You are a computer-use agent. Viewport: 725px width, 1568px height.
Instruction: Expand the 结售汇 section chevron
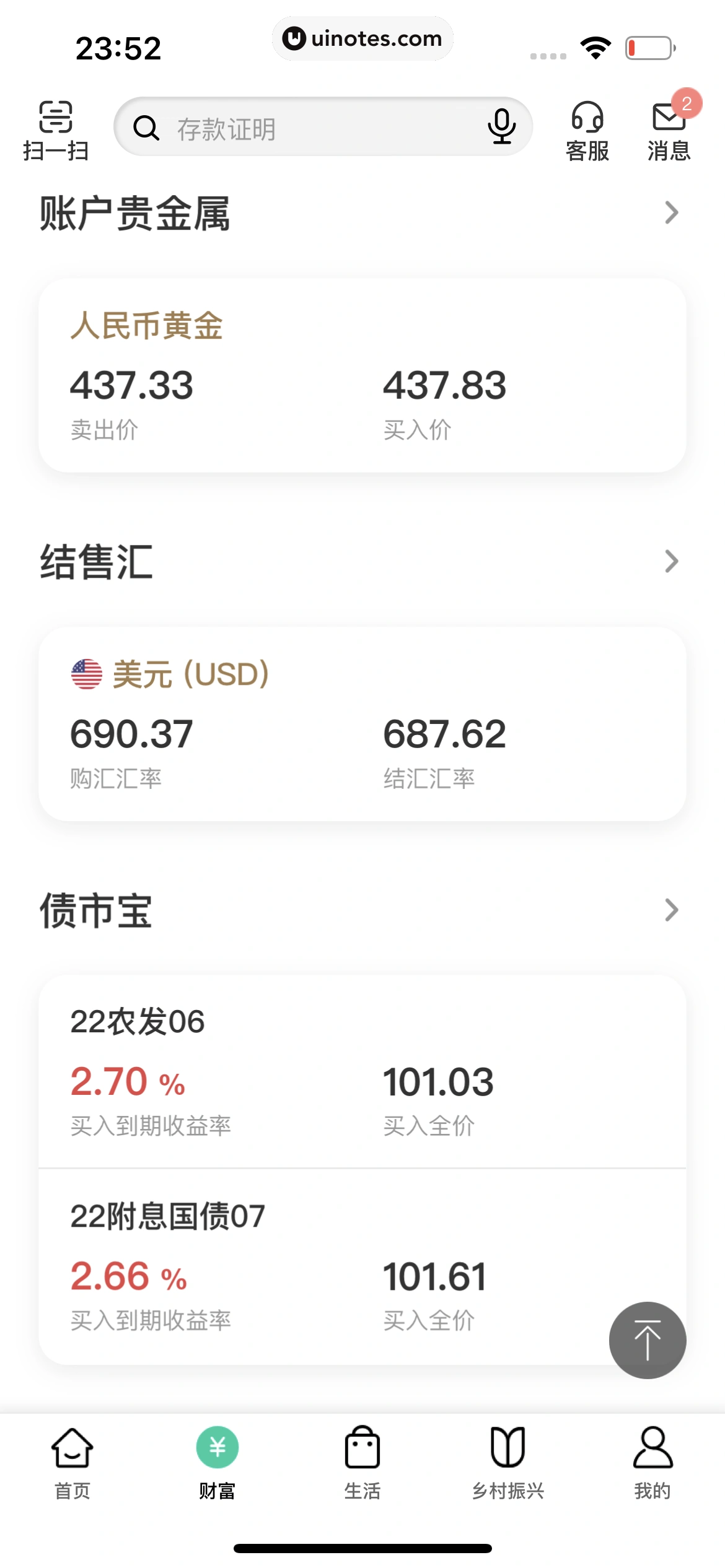[672, 562]
